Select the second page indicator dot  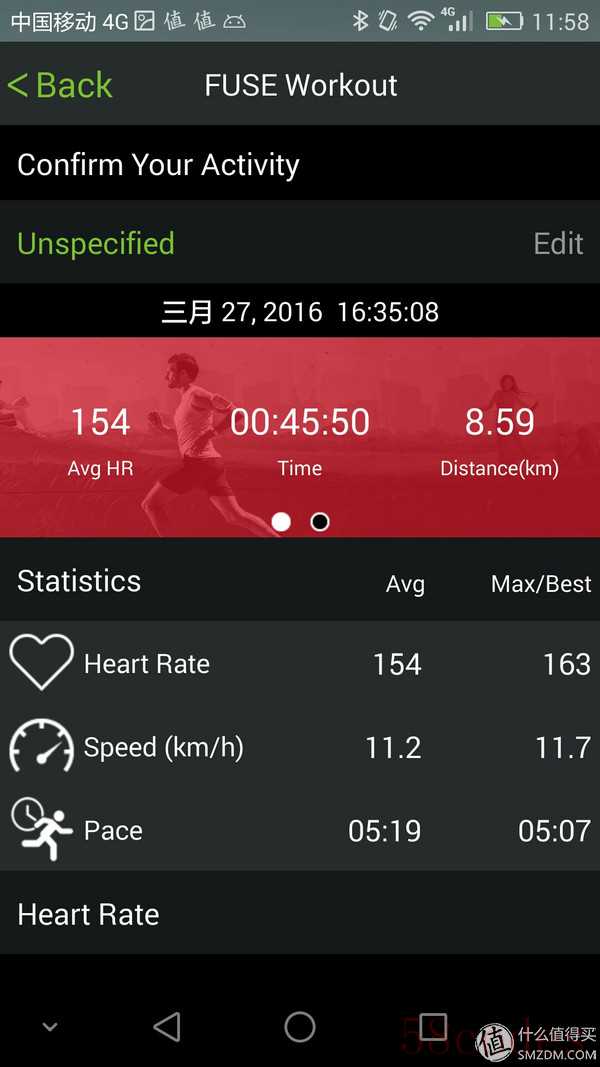320,522
